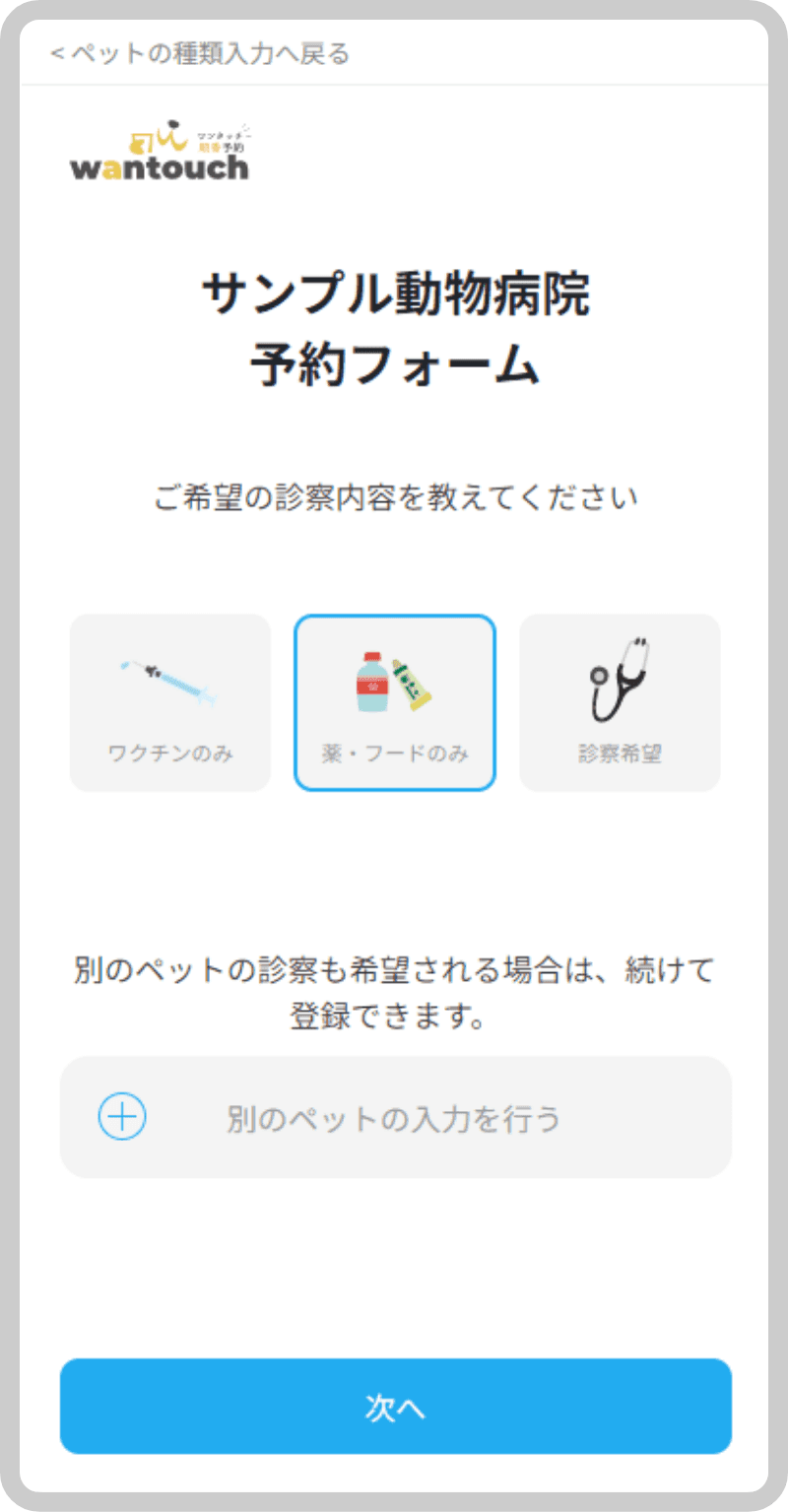Select the syringe icon for ワクチンのみ
Image resolution: width=788 pixels, height=1512 pixels.
168,680
